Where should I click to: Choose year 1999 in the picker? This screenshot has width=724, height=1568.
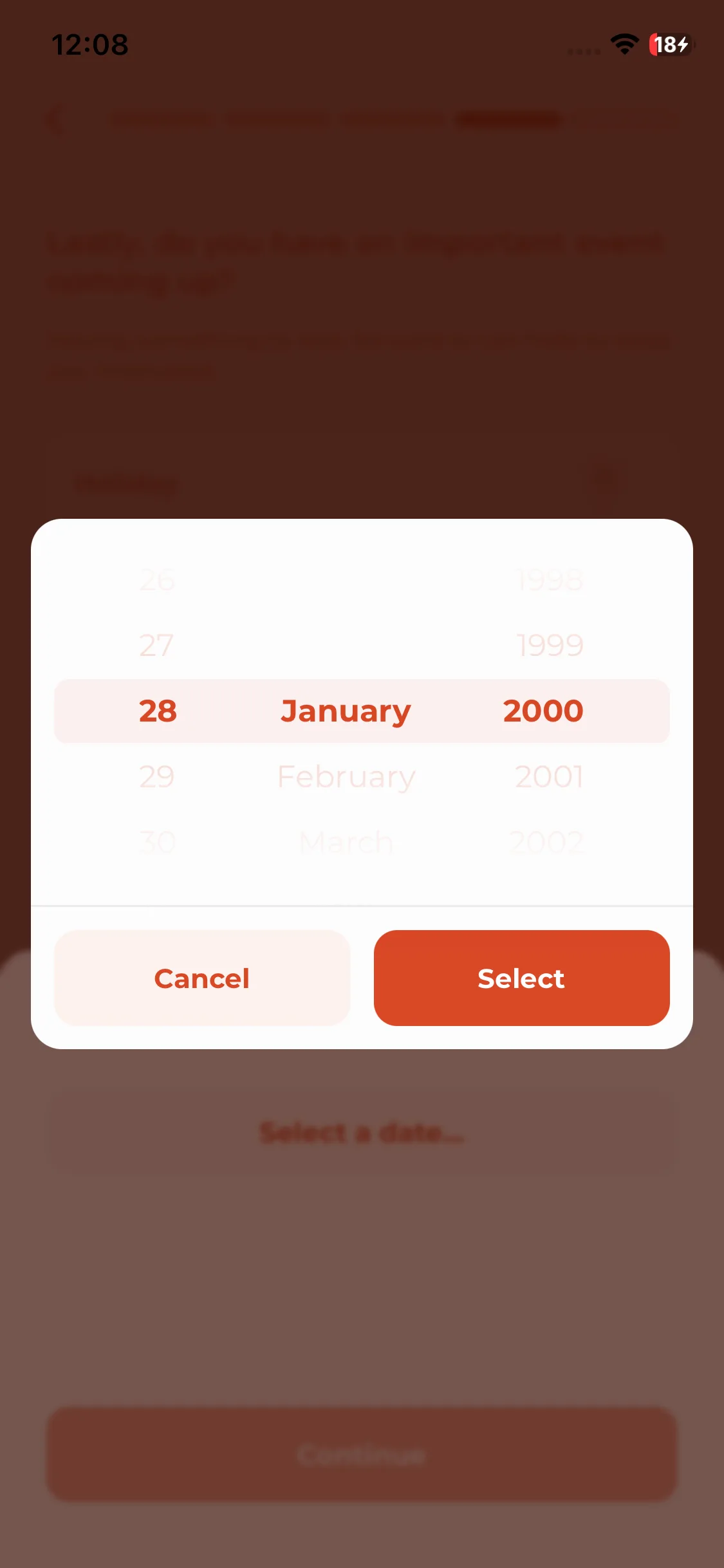point(550,645)
